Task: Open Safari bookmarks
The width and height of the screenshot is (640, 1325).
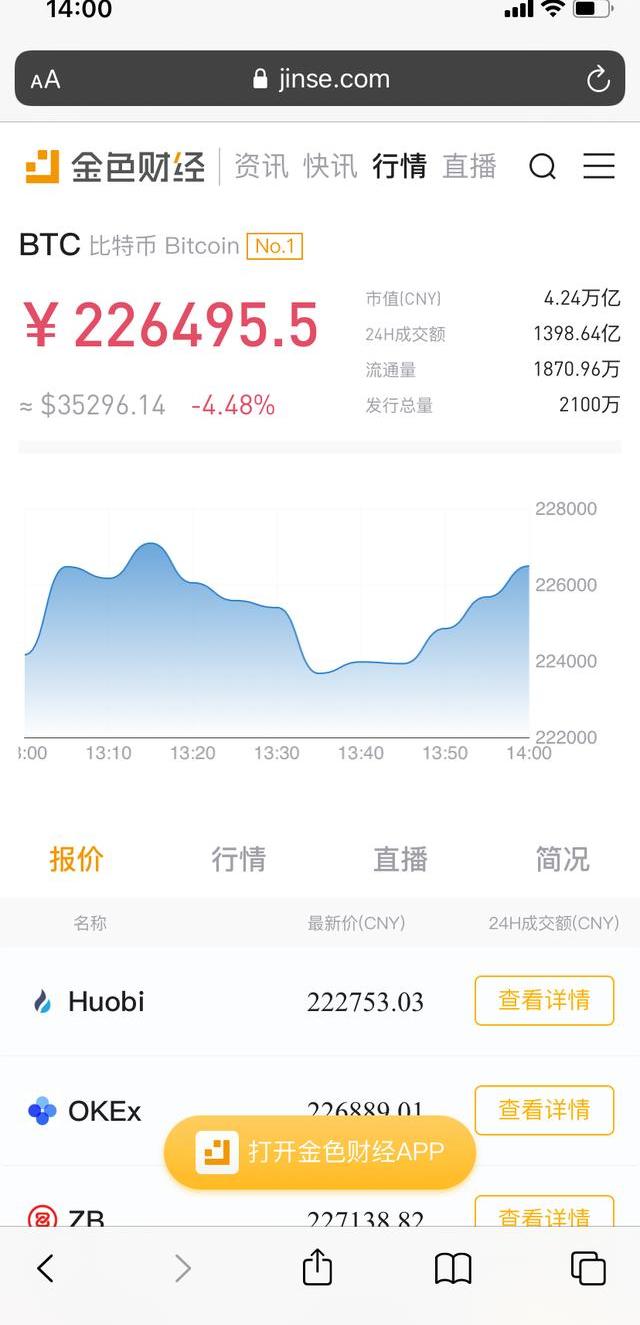Action: 453,1268
